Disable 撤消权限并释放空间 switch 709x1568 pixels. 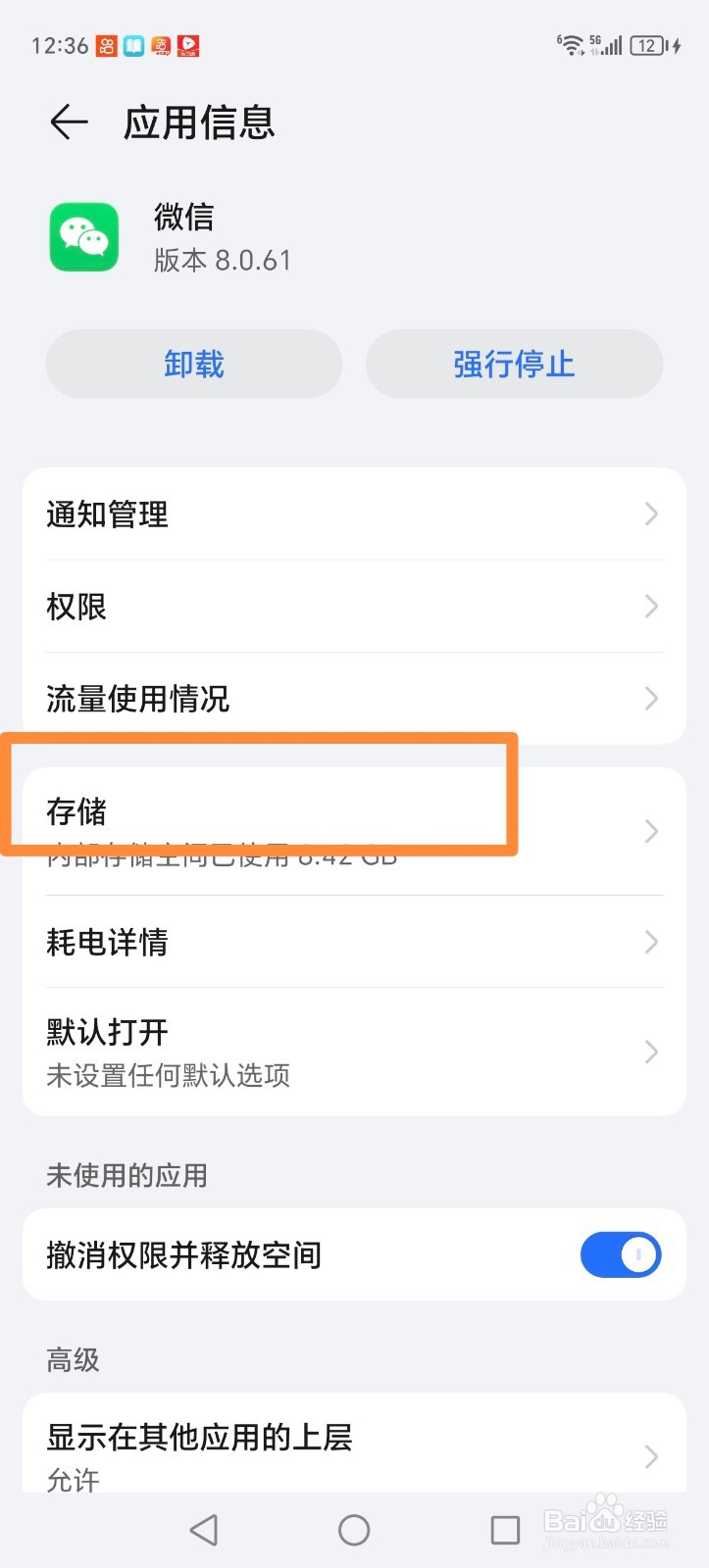[621, 1255]
